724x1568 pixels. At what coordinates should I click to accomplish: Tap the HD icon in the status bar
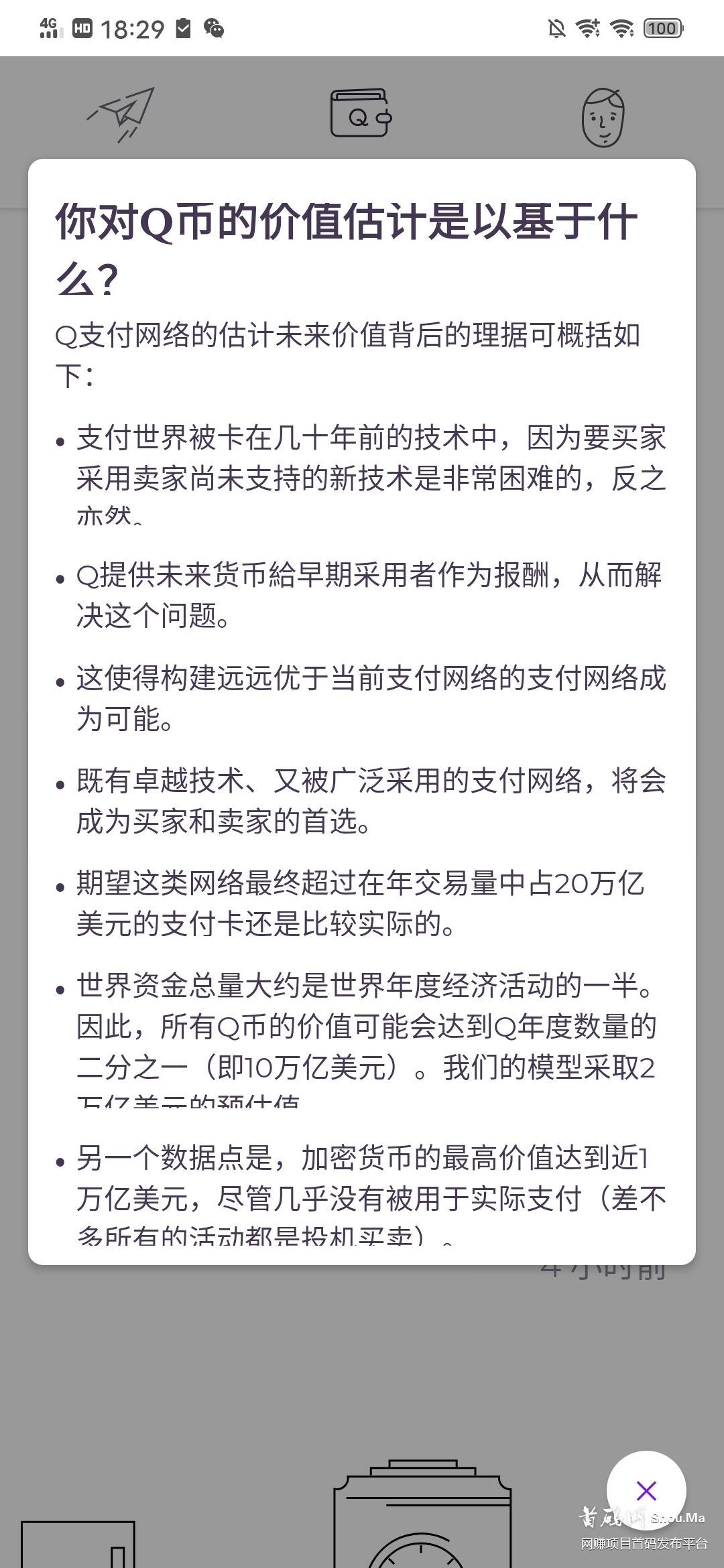pos(82,29)
